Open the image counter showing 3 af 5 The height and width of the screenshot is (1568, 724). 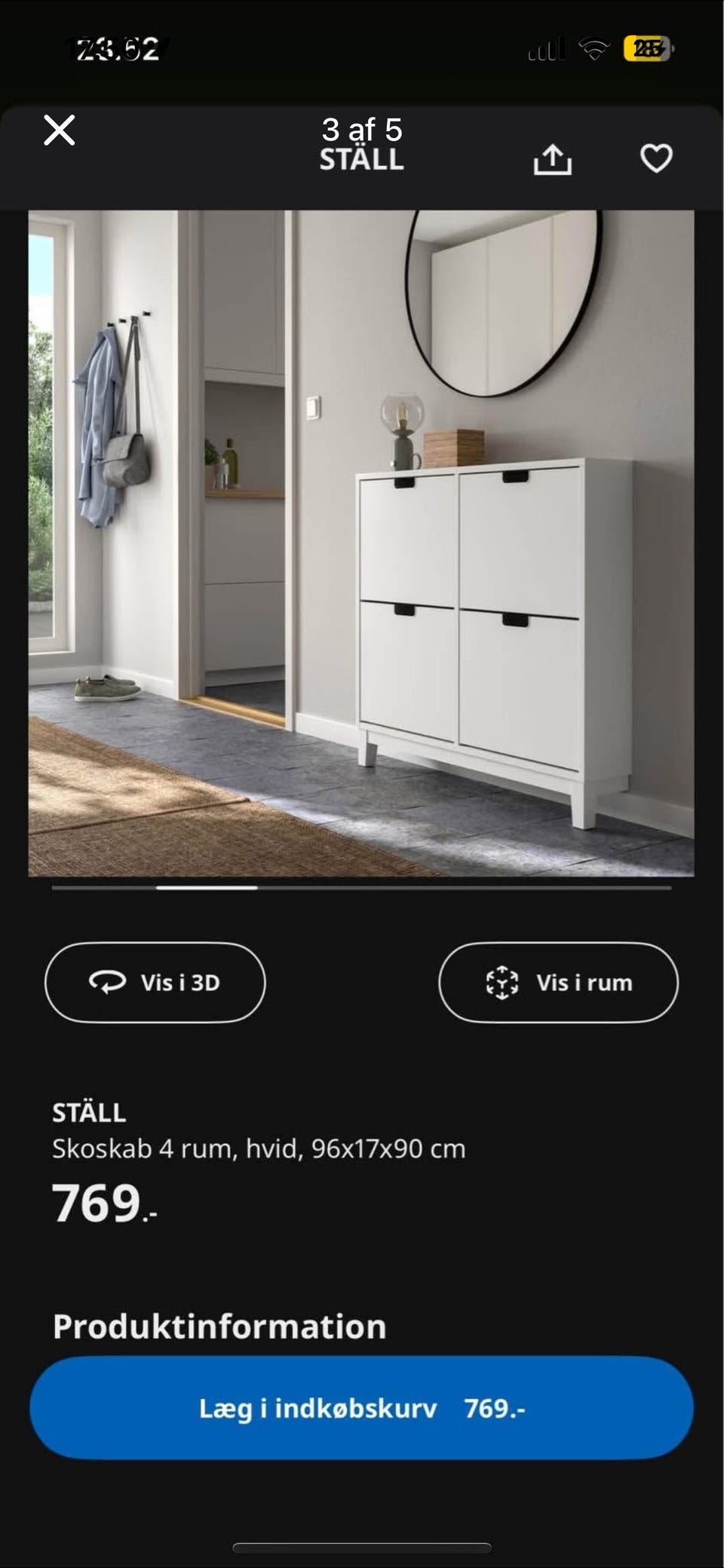point(362,128)
